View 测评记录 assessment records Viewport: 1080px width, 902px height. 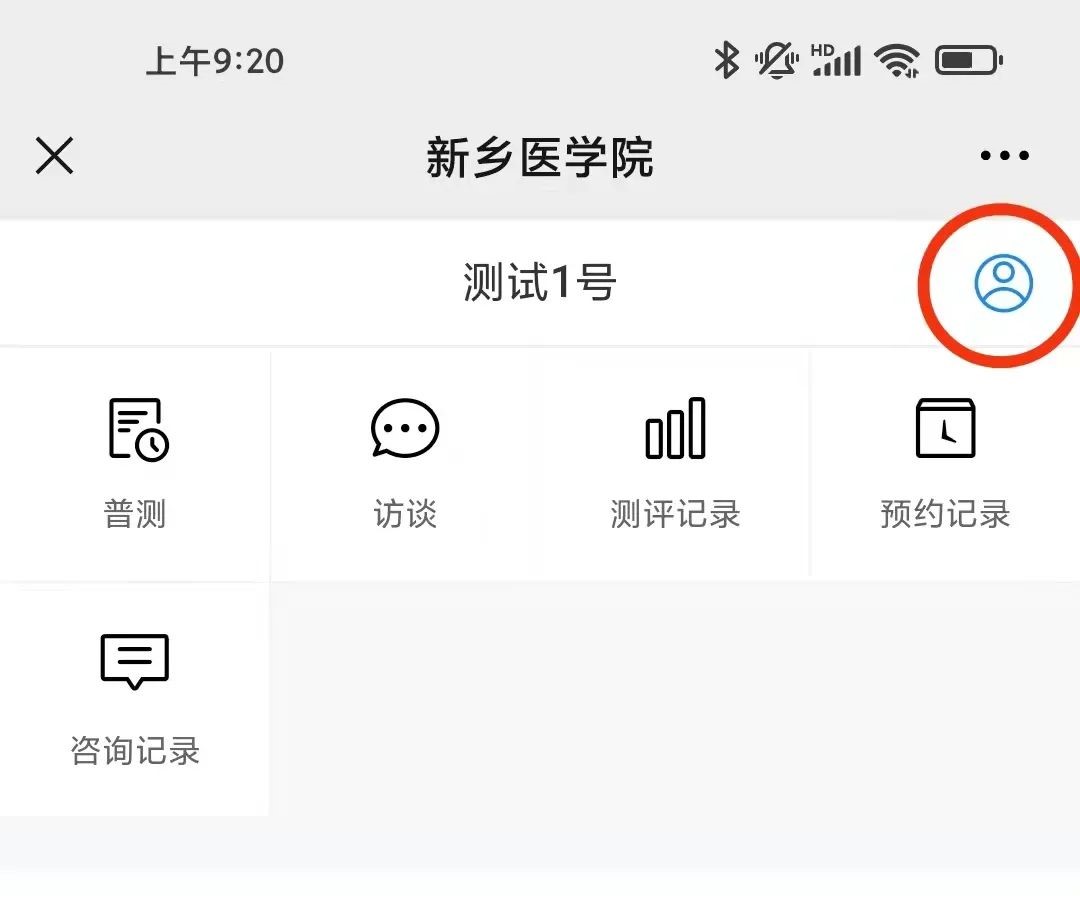click(675, 465)
